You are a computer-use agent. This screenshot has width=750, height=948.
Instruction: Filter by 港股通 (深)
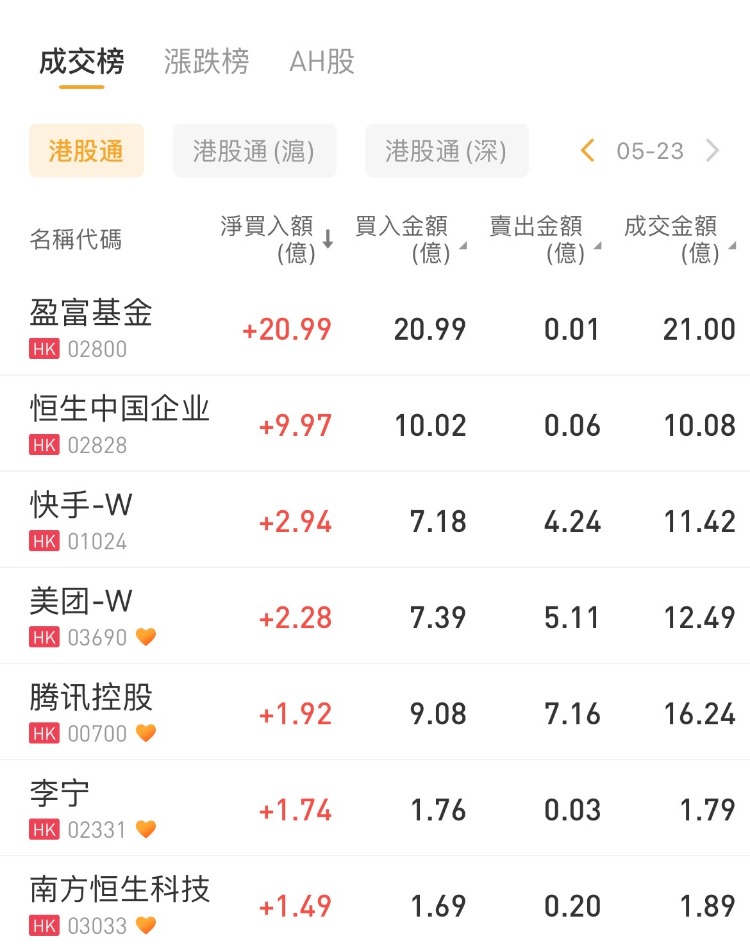point(446,151)
